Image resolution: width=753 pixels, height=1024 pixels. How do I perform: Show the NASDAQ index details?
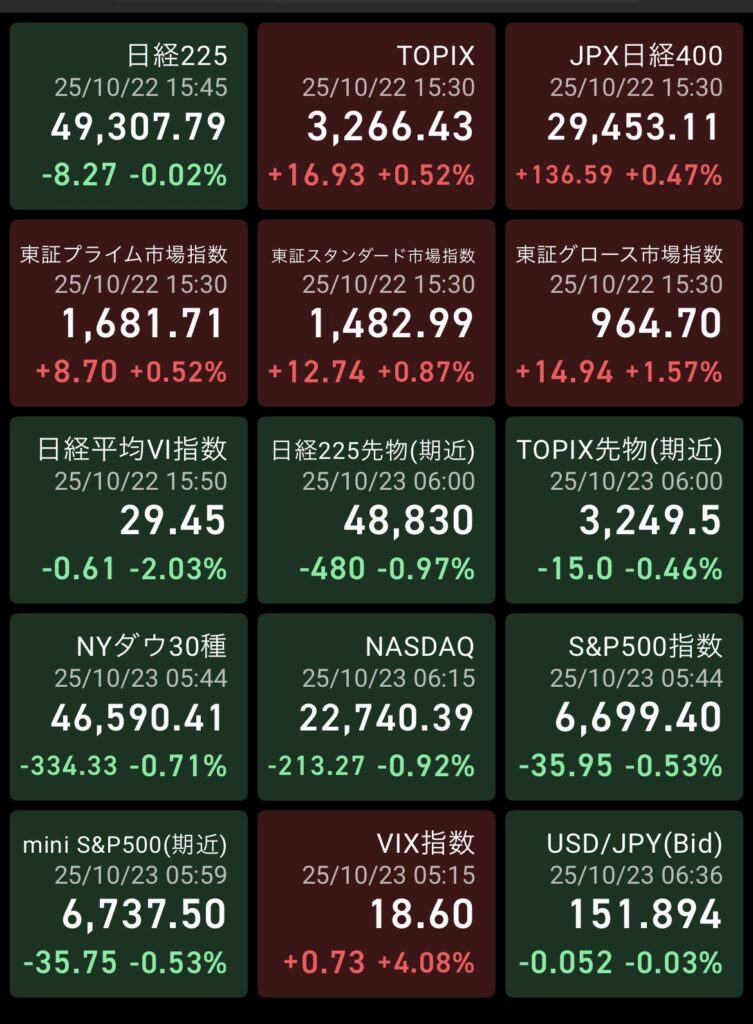point(376,707)
